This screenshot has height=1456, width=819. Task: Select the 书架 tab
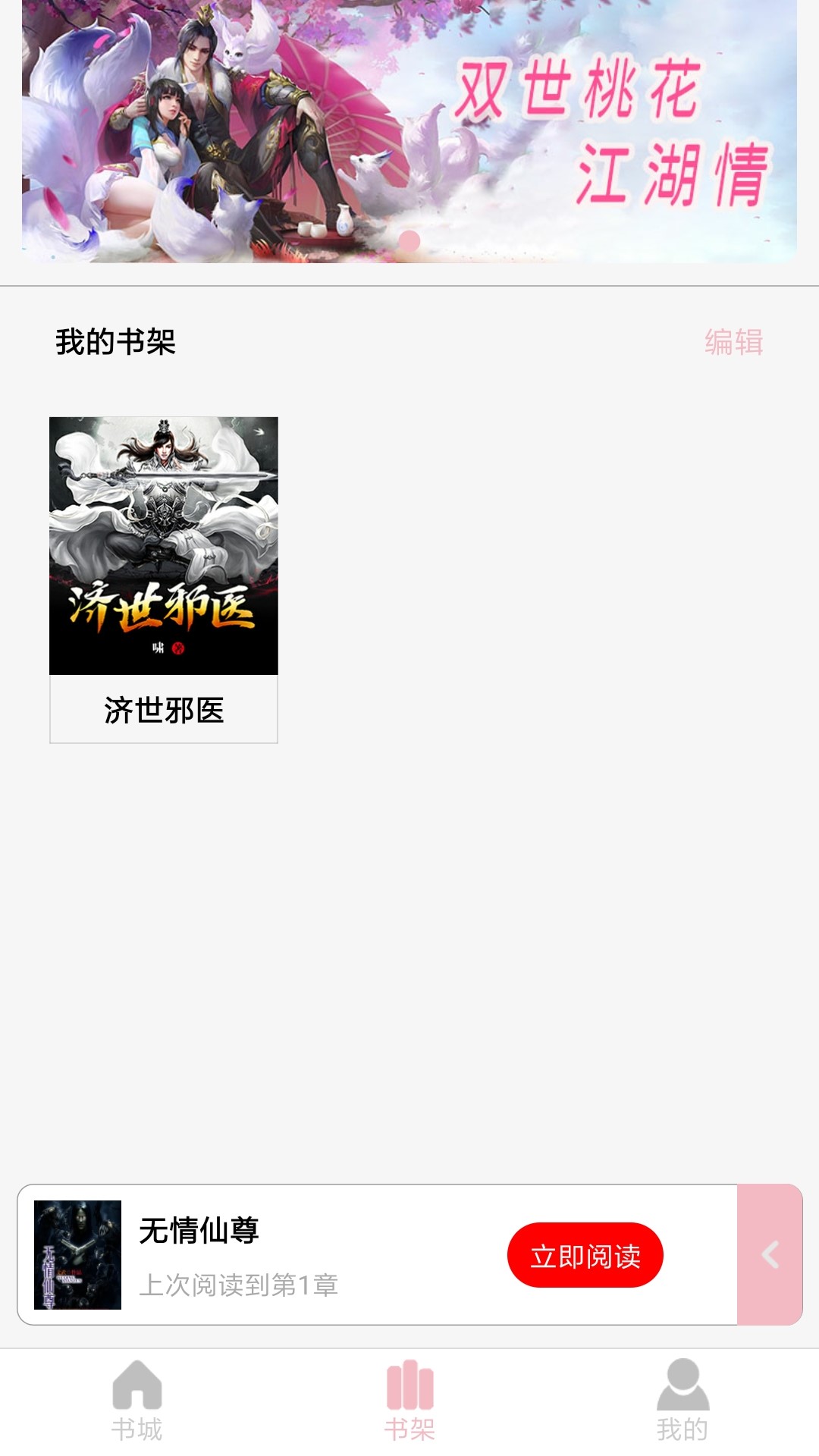coord(409,1400)
